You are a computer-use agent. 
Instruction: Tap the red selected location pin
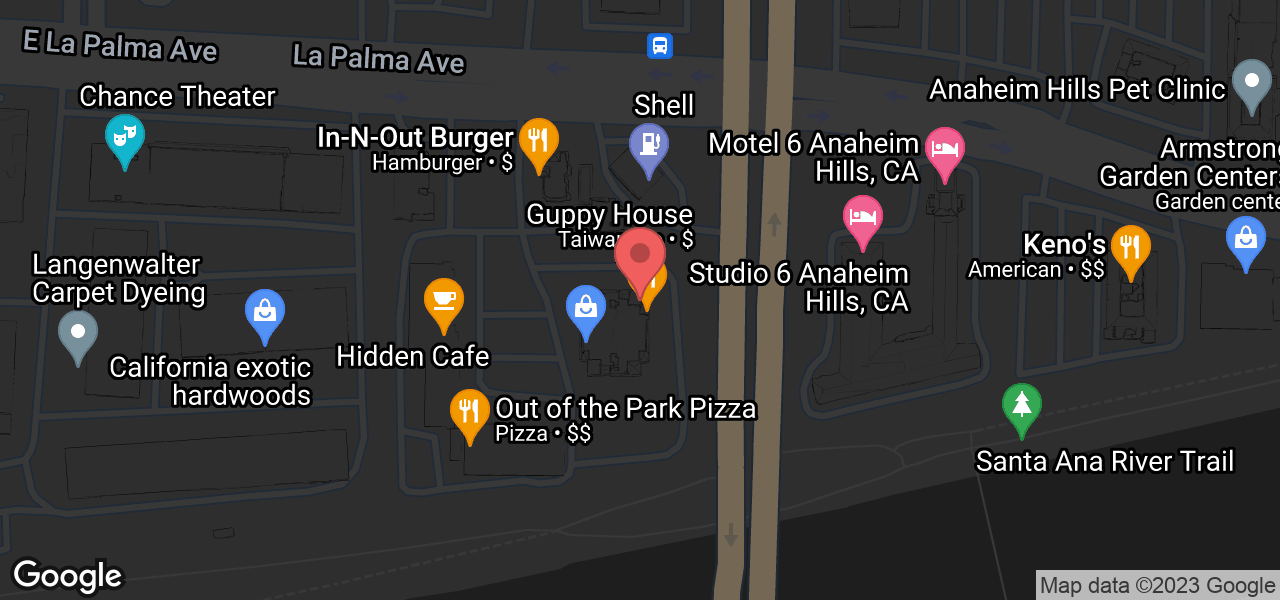point(640,256)
